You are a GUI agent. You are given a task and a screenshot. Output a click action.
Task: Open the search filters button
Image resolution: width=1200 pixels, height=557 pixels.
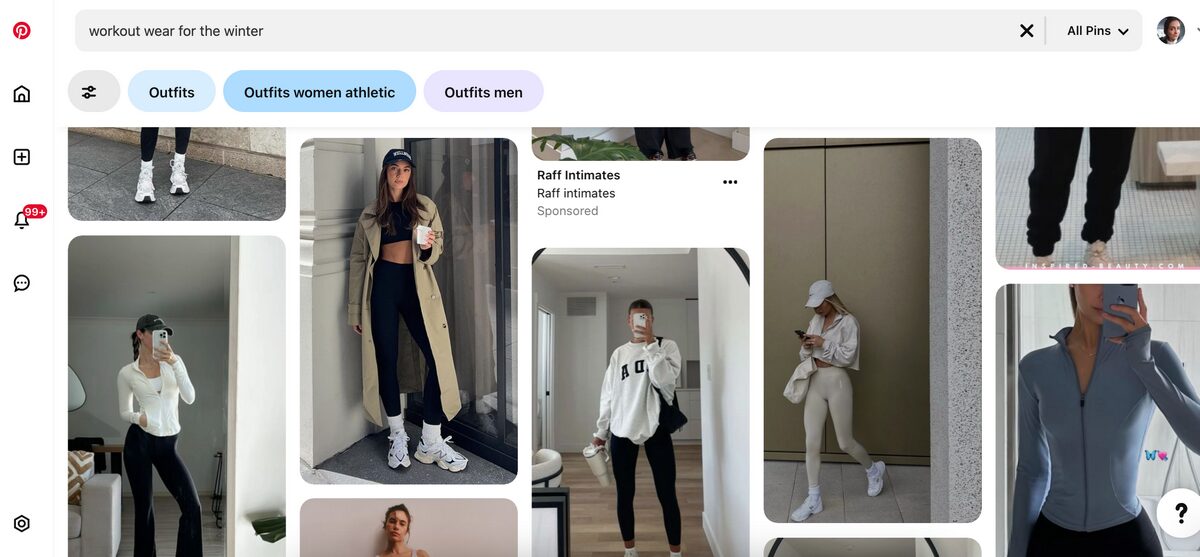point(93,92)
